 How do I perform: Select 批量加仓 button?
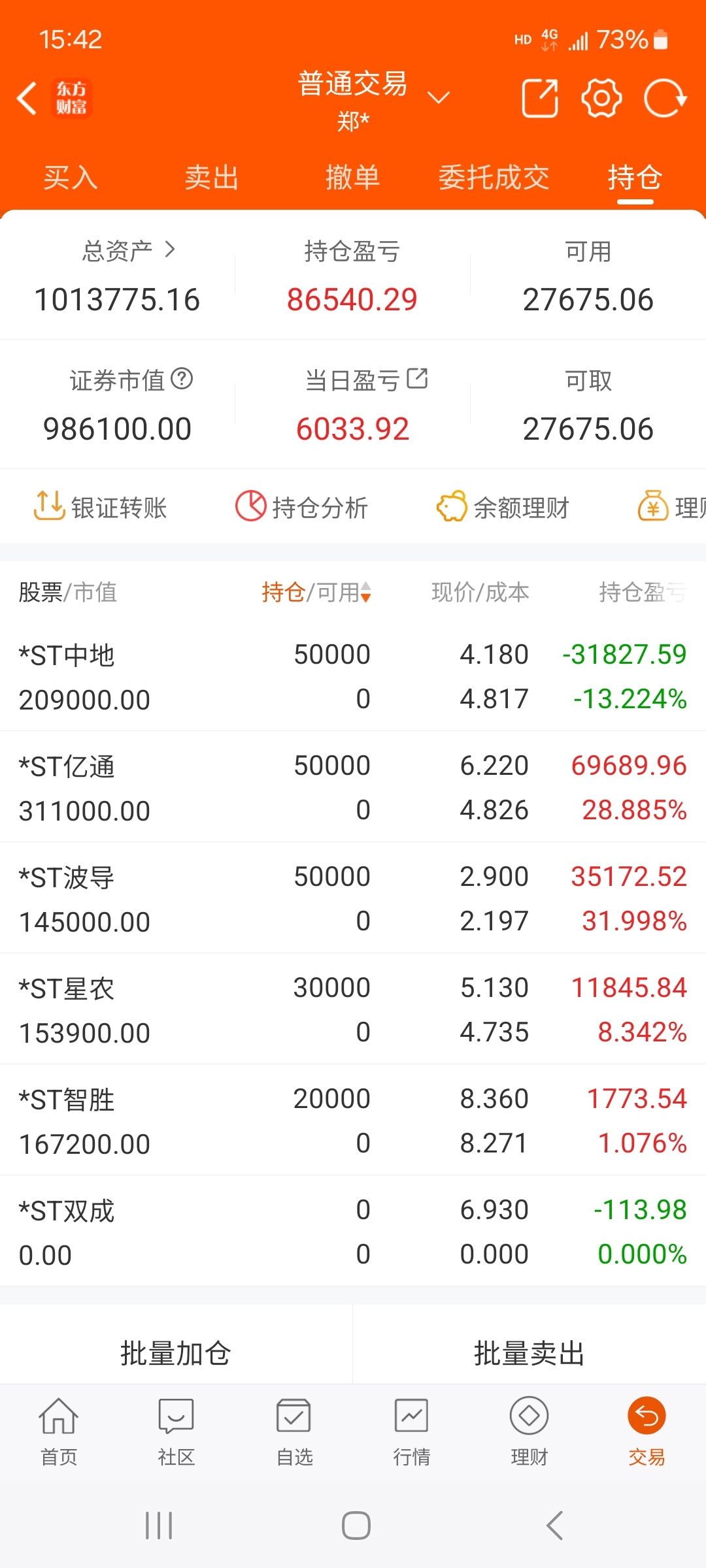click(x=176, y=1353)
